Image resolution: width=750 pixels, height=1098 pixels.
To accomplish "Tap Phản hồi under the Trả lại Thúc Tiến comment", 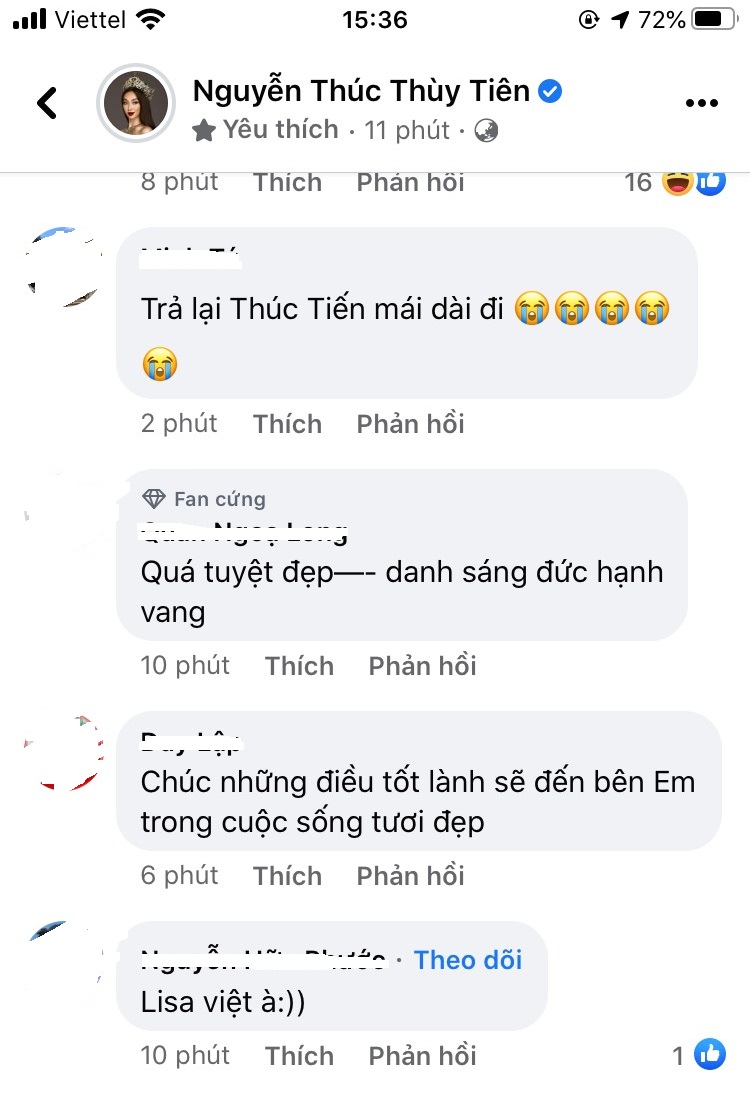I will click(x=409, y=423).
